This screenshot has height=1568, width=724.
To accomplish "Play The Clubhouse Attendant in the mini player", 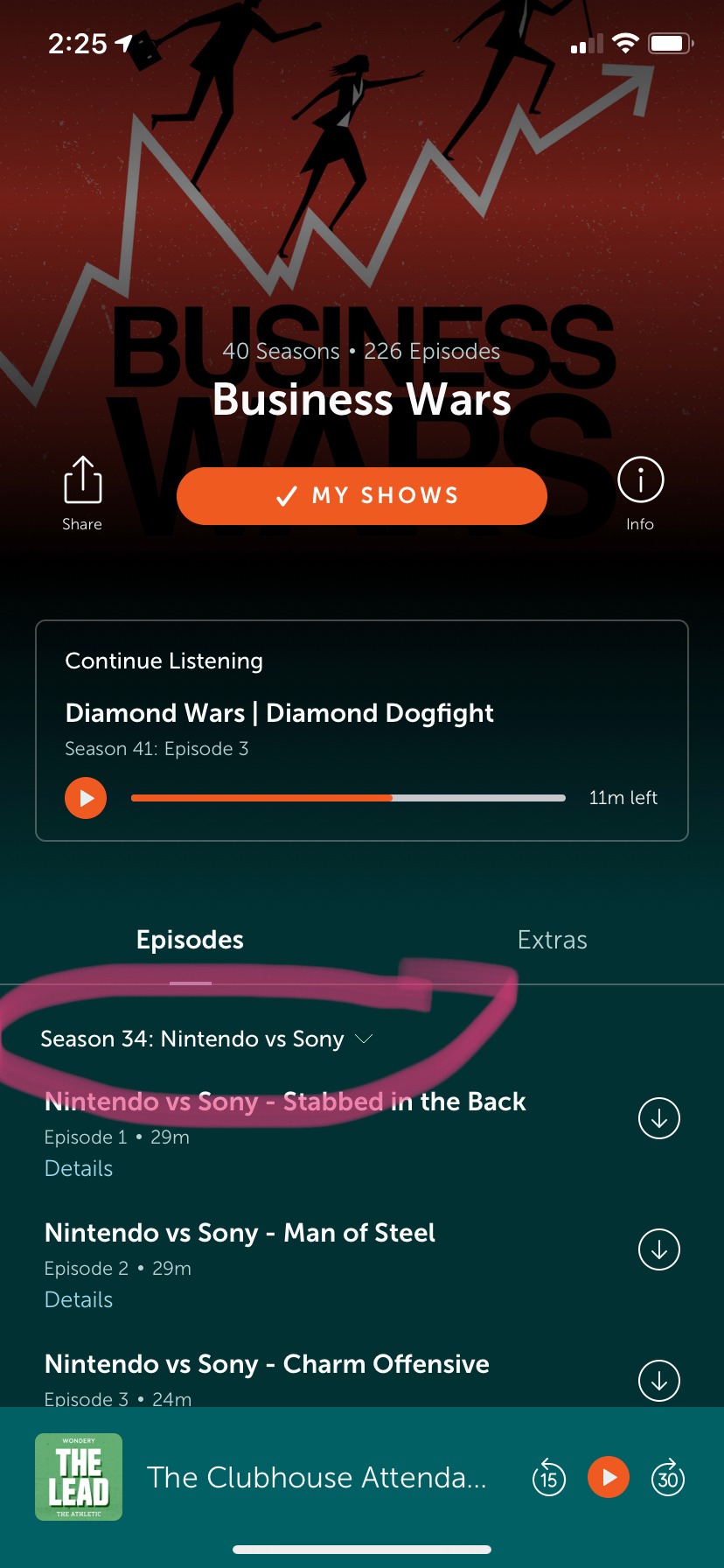I will [609, 1478].
